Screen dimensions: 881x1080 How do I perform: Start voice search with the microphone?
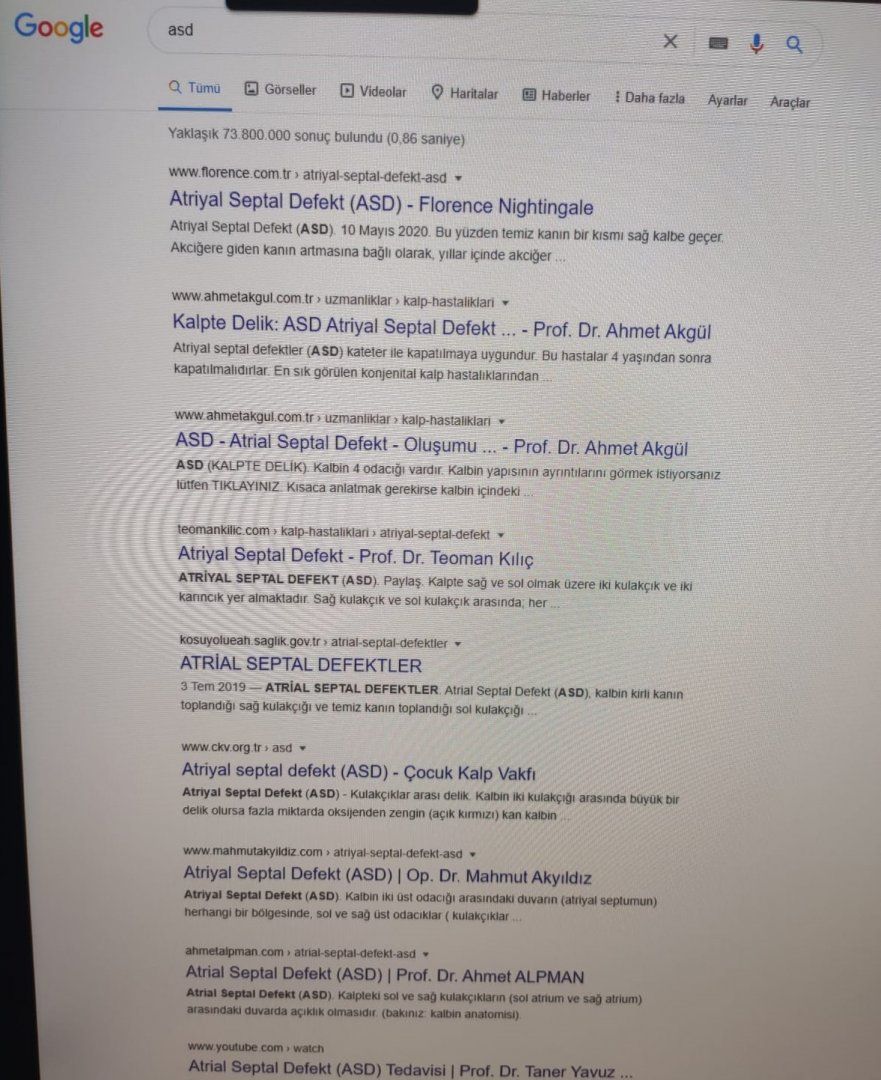[x=757, y=43]
